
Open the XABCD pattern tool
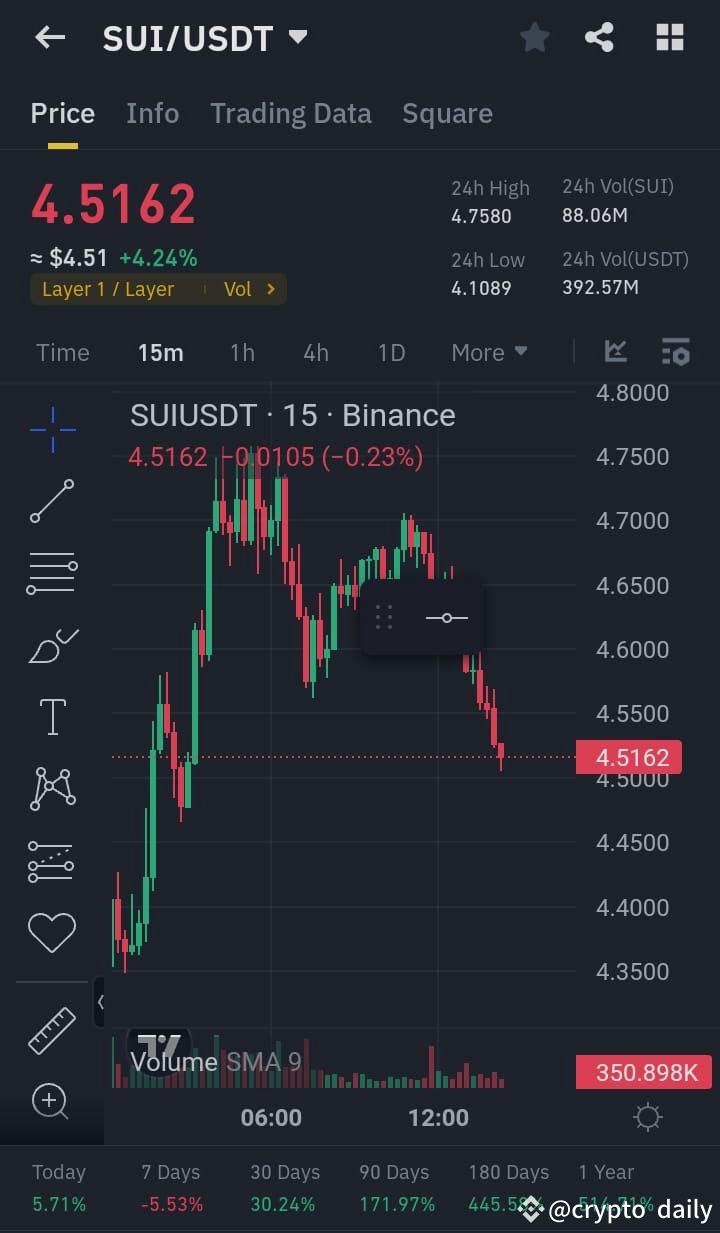pyautogui.click(x=51, y=788)
